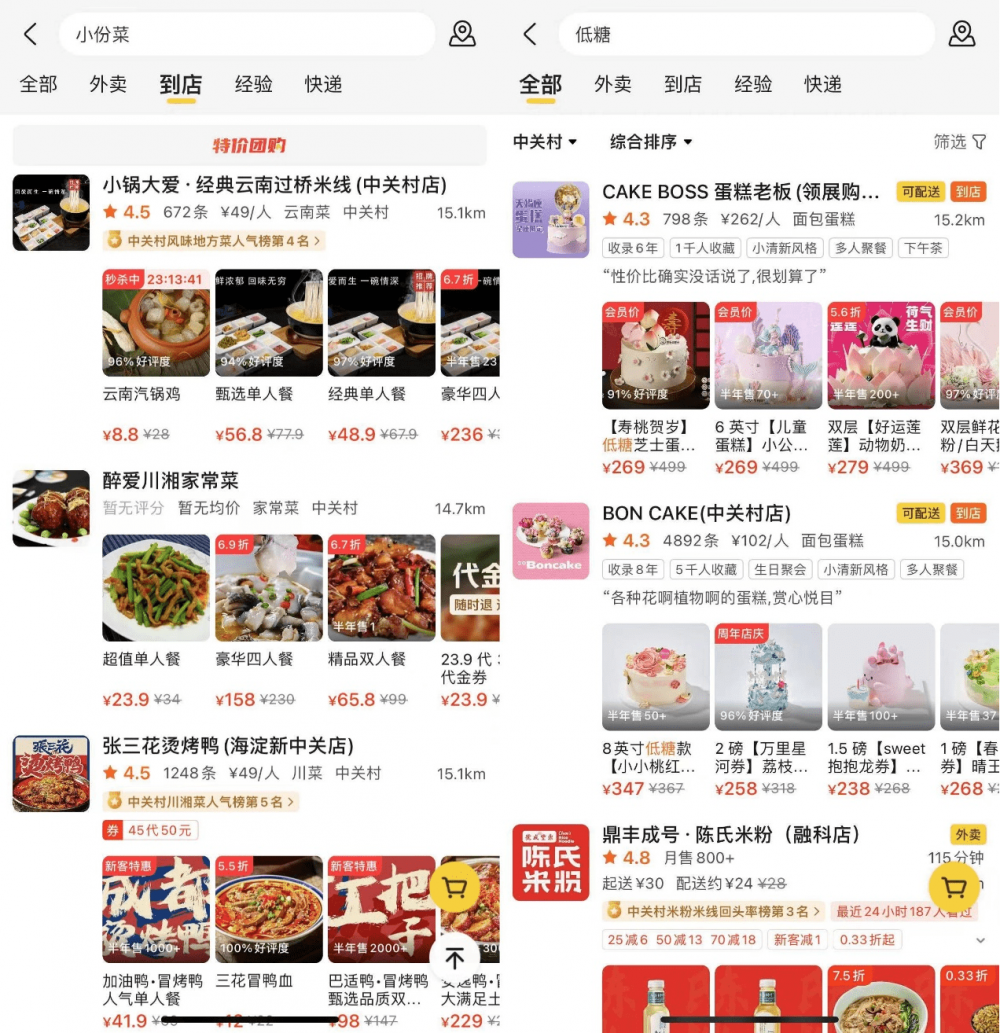Tap the back-to-top arrow button
1000x1033 pixels.
pyautogui.click(x=455, y=959)
